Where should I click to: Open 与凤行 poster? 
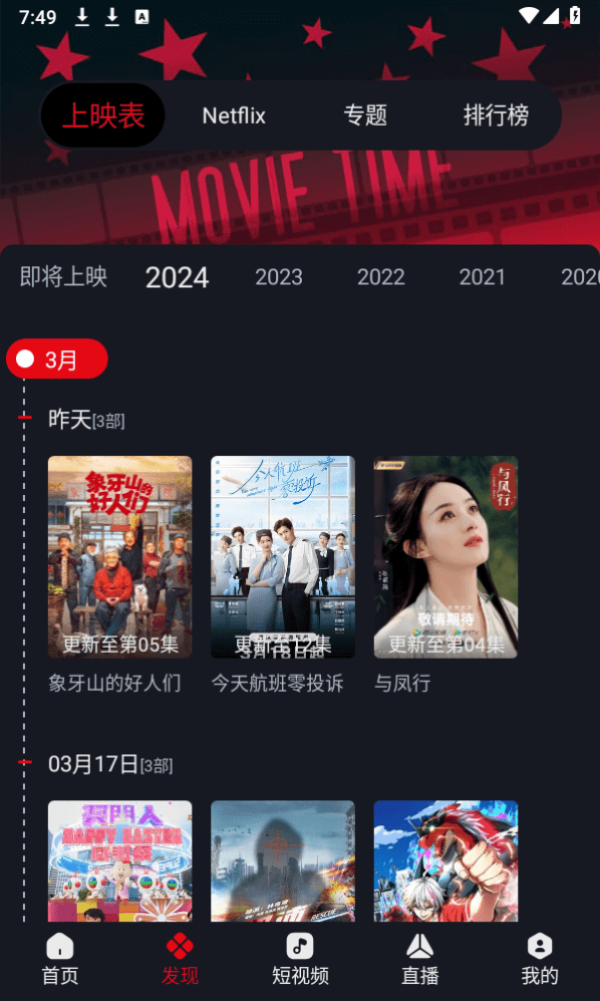point(446,557)
